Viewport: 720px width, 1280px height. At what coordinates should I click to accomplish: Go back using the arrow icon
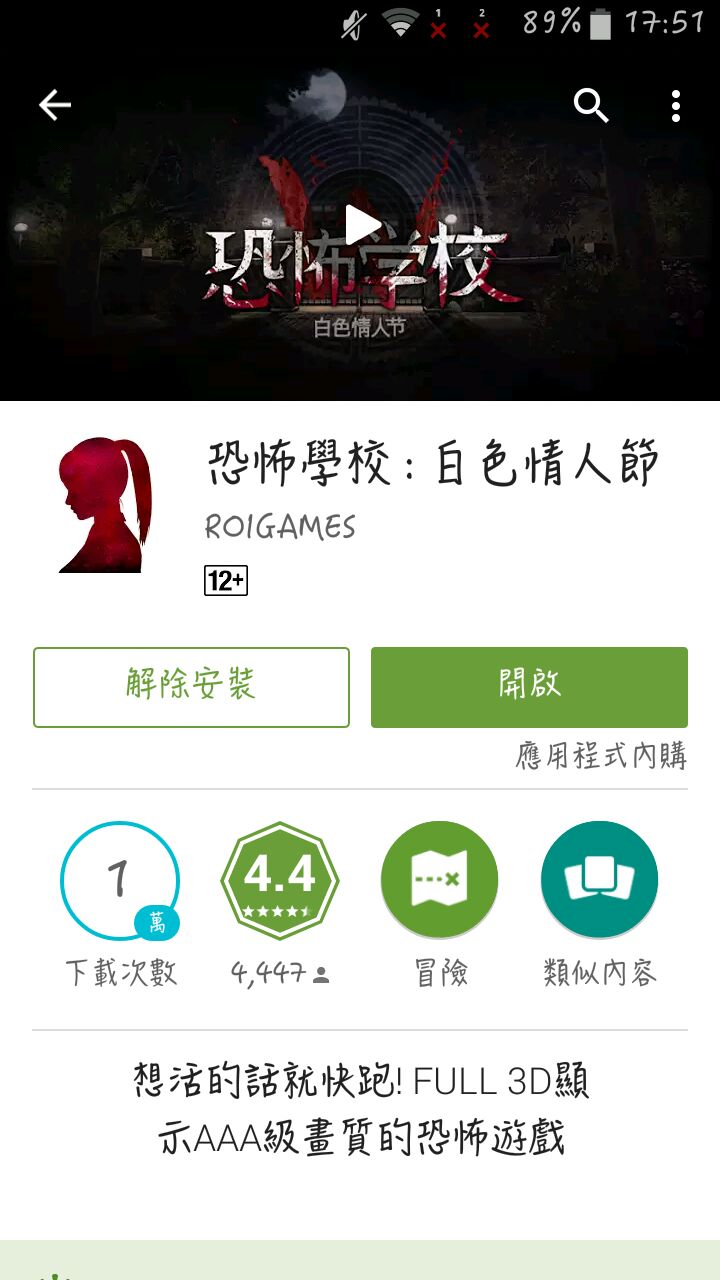(x=55, y=105)
